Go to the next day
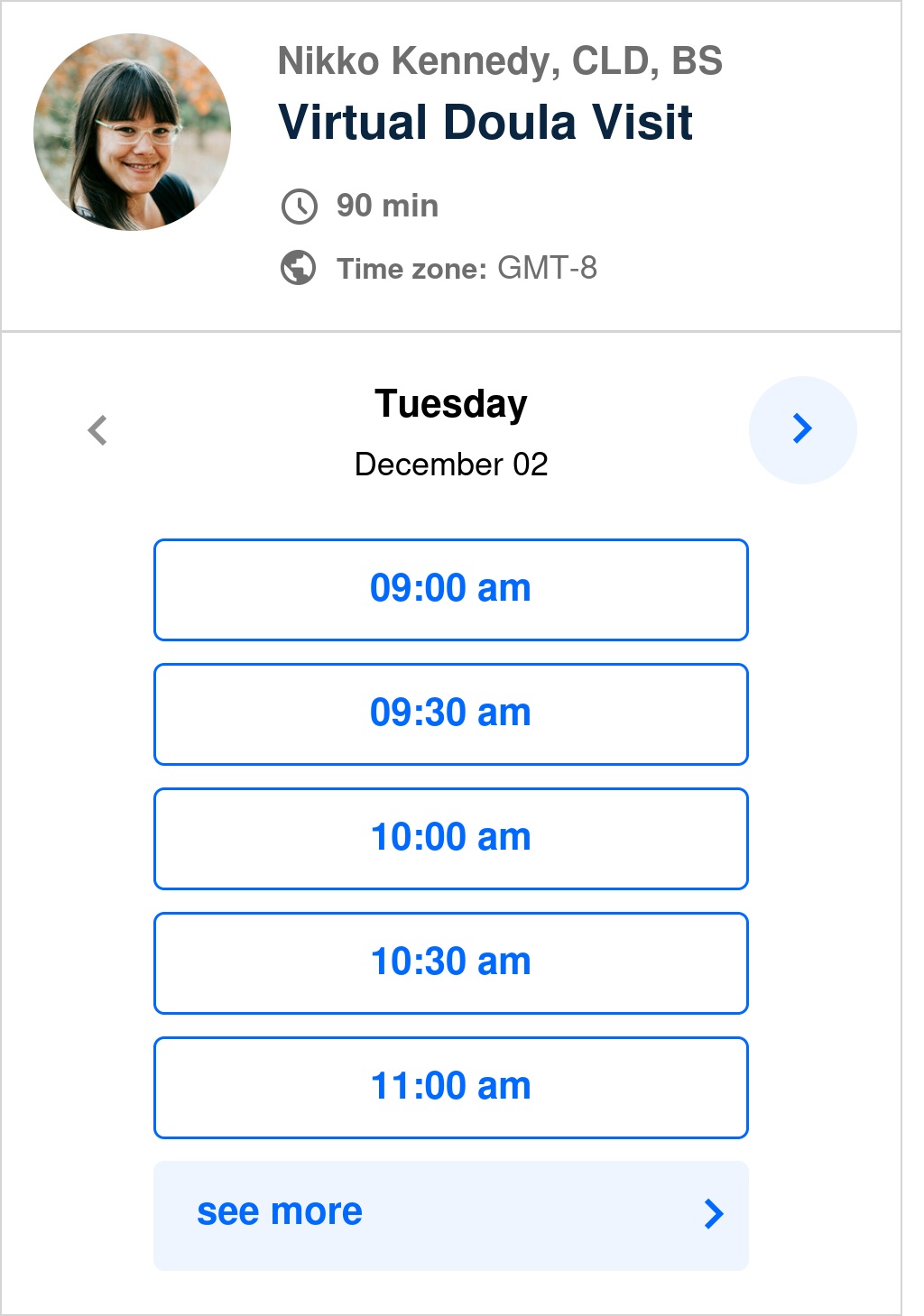The height and width of the screenshot is (1316, 924). click(802, 429)
